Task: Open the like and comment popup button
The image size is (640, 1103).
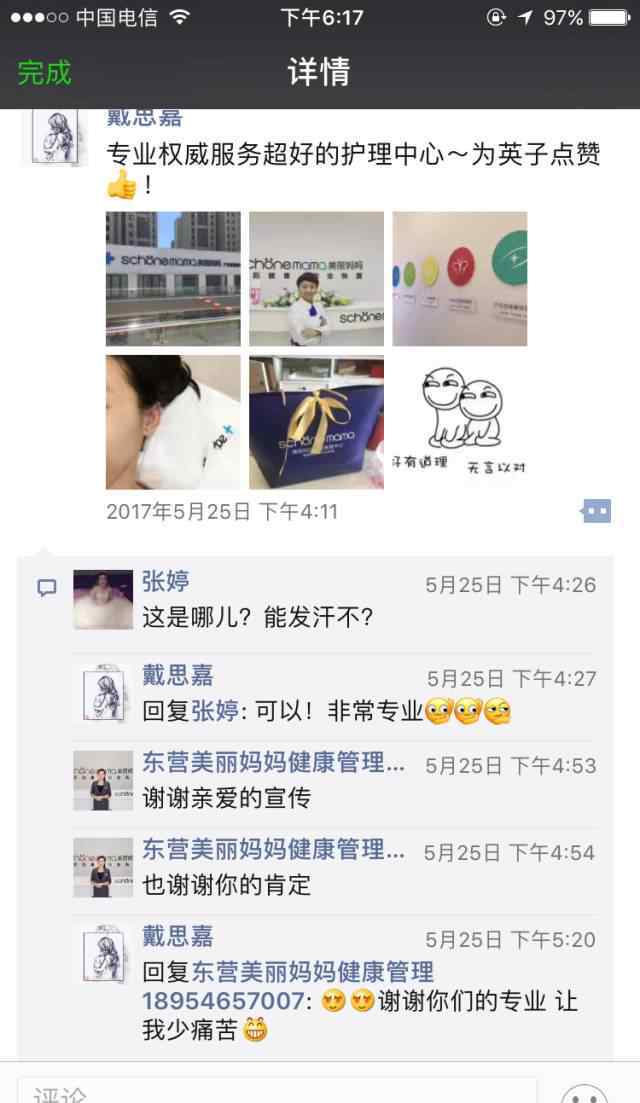Action: tap(596, 511)
